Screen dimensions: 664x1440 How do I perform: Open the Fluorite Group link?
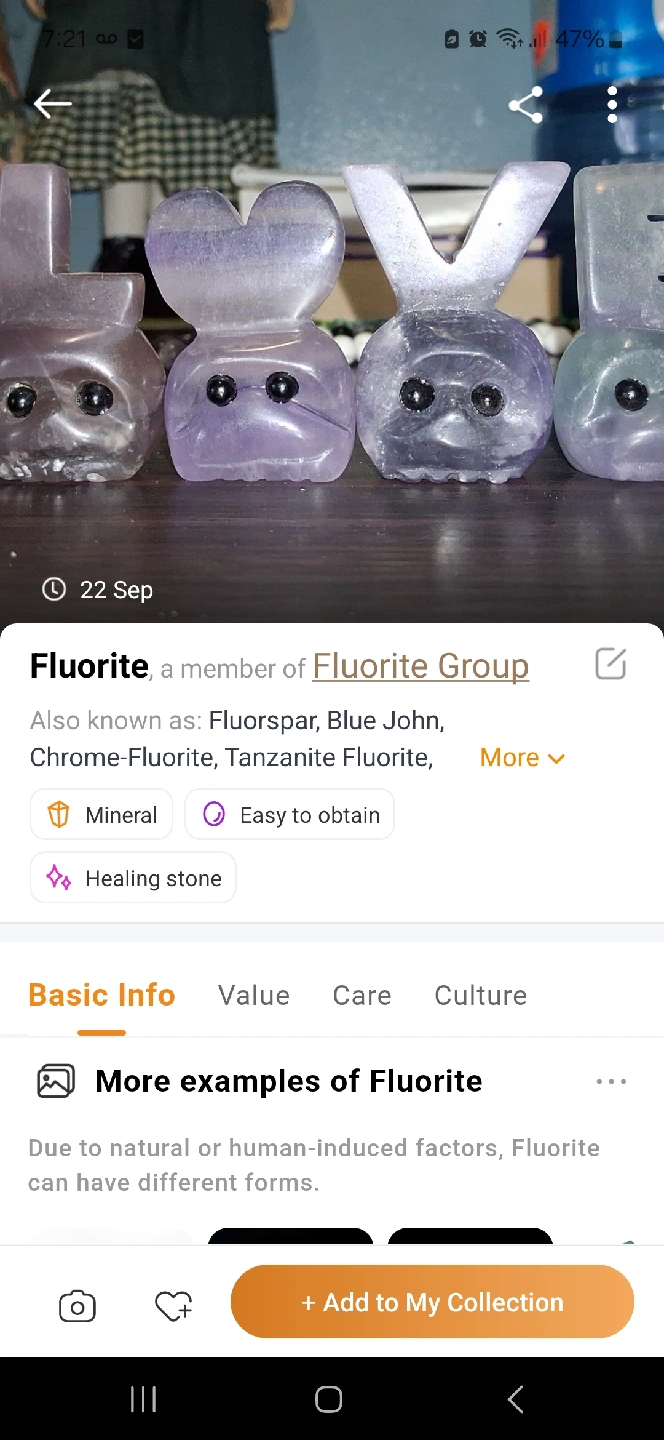pyautogui.click(x=420, y=666)
